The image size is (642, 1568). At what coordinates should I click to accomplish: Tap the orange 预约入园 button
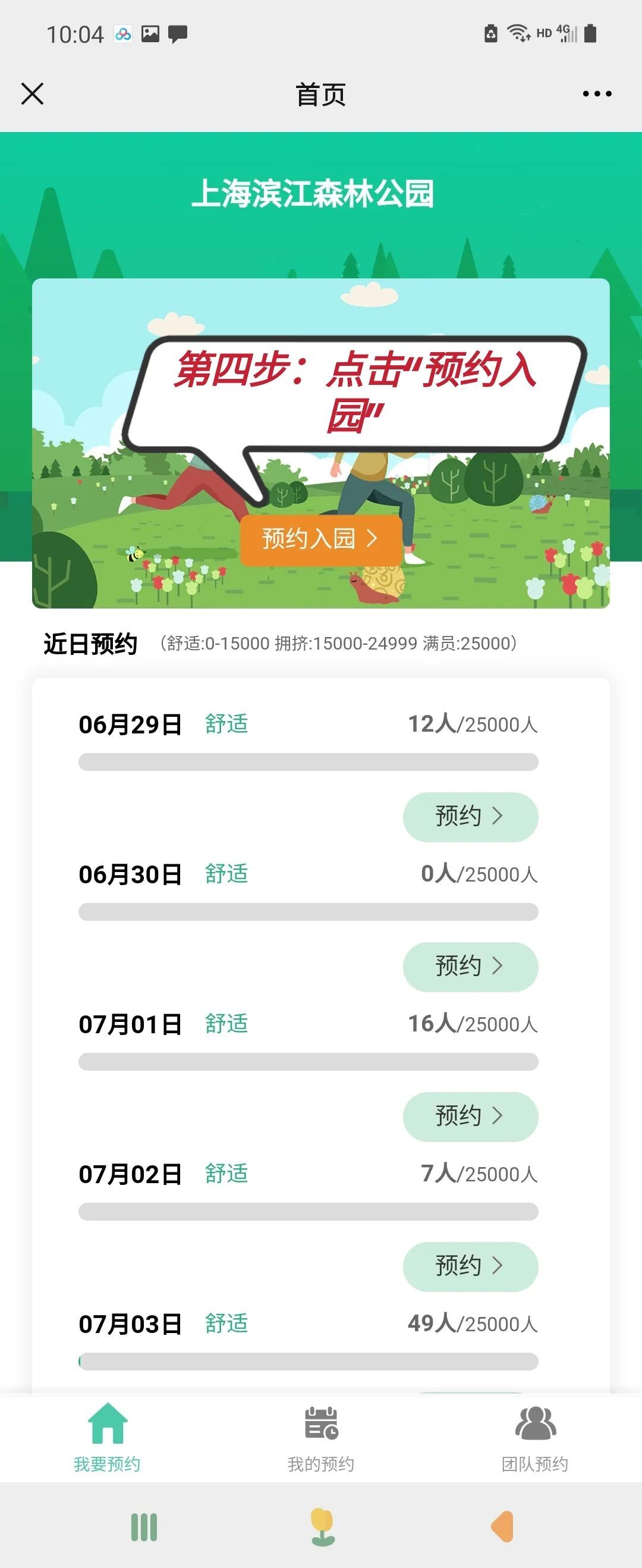[x=320, y=539]
